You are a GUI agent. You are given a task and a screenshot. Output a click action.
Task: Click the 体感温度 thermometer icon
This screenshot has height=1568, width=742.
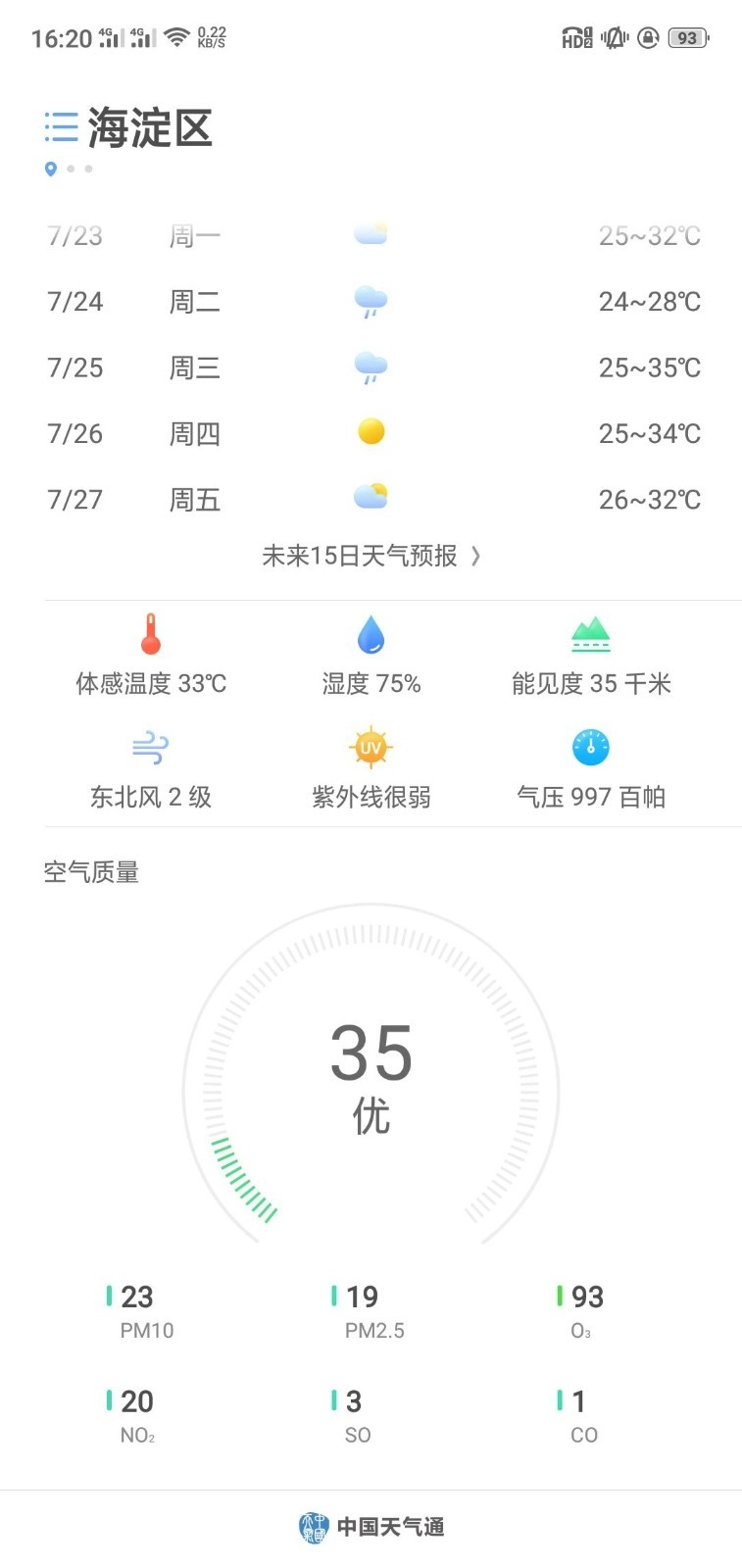click(150, 633)
